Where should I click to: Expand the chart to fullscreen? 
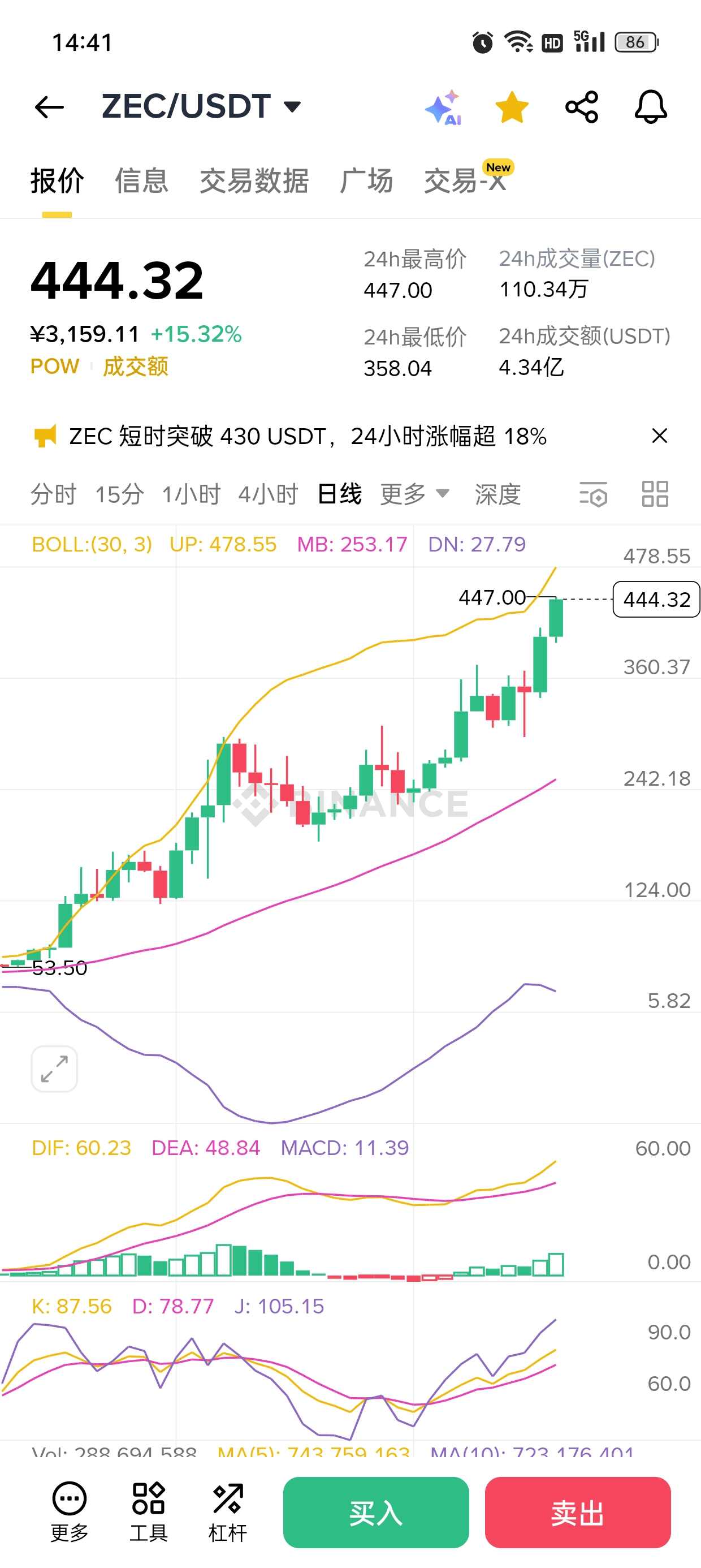tap(54, 1069)
